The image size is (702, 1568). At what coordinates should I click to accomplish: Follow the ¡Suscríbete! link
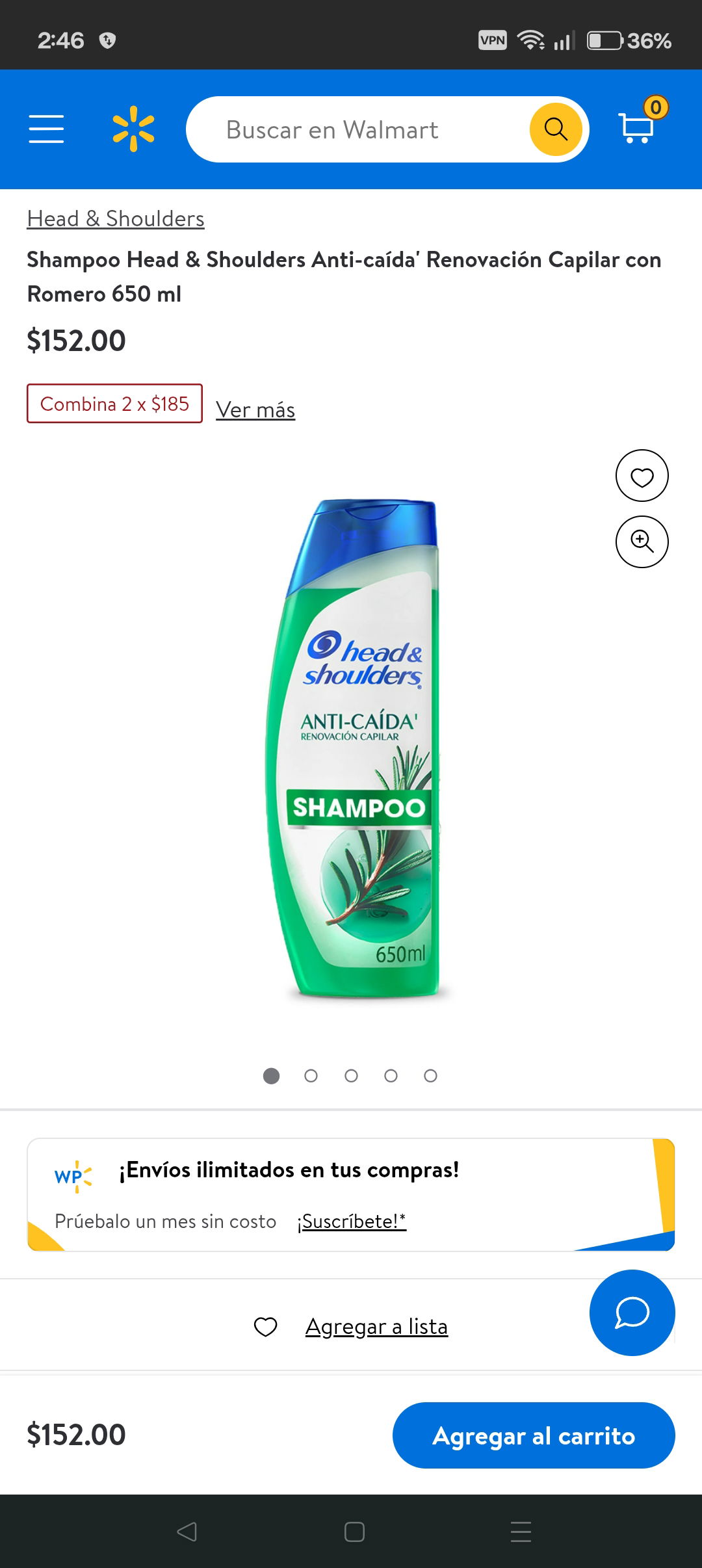coord(352,1222)
